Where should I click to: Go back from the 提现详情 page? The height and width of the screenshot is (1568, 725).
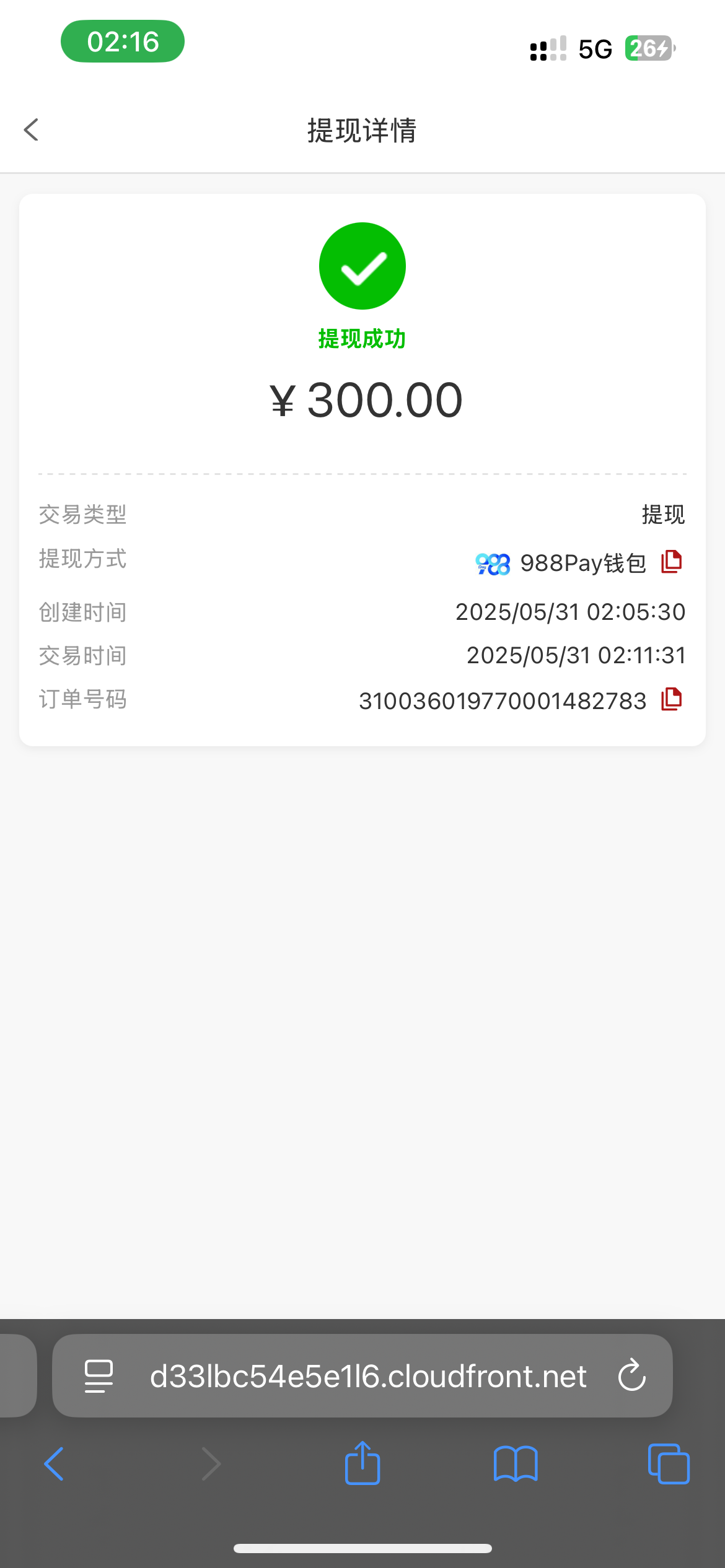click(x=32, y=130)
